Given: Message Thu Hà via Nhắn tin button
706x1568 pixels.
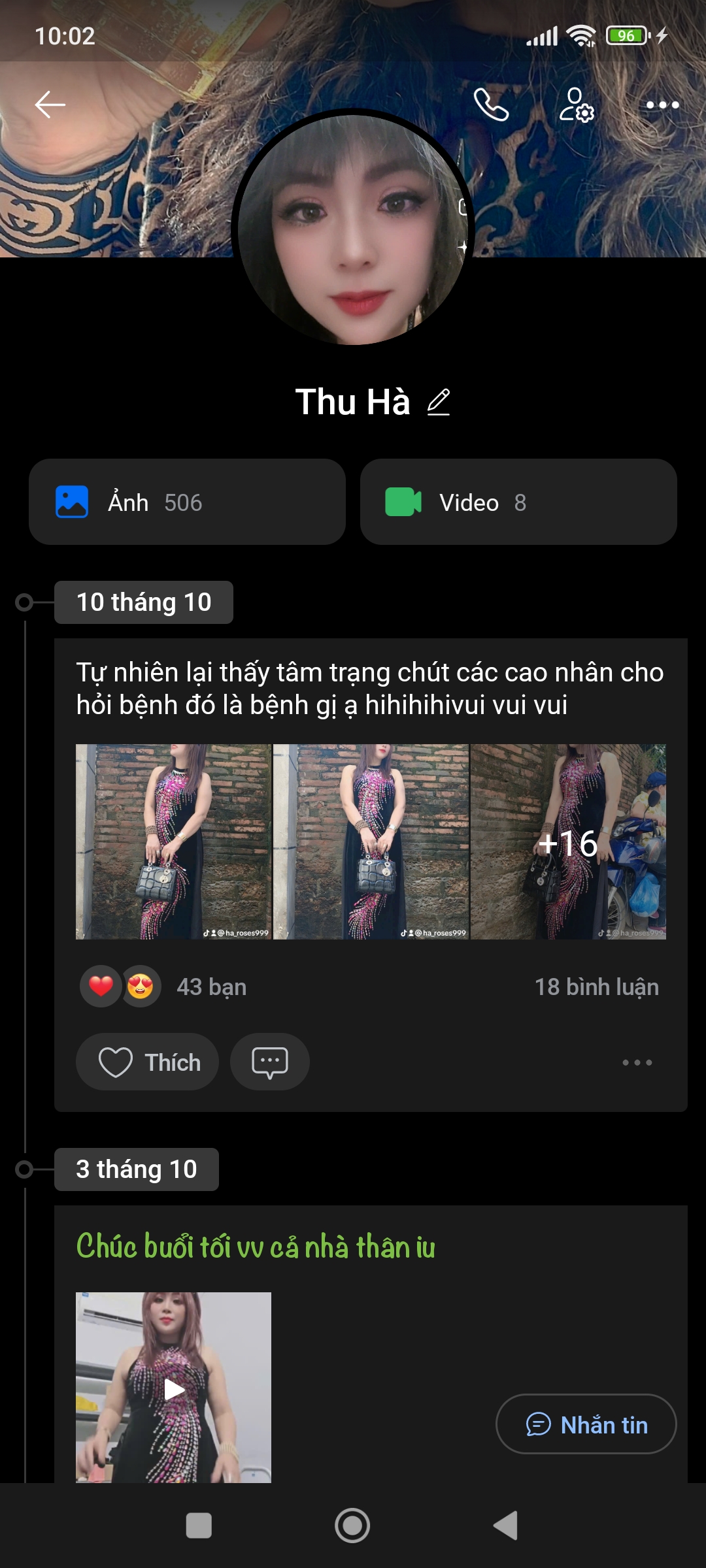Looking at the screenshot, I should tap(586, 1424).
